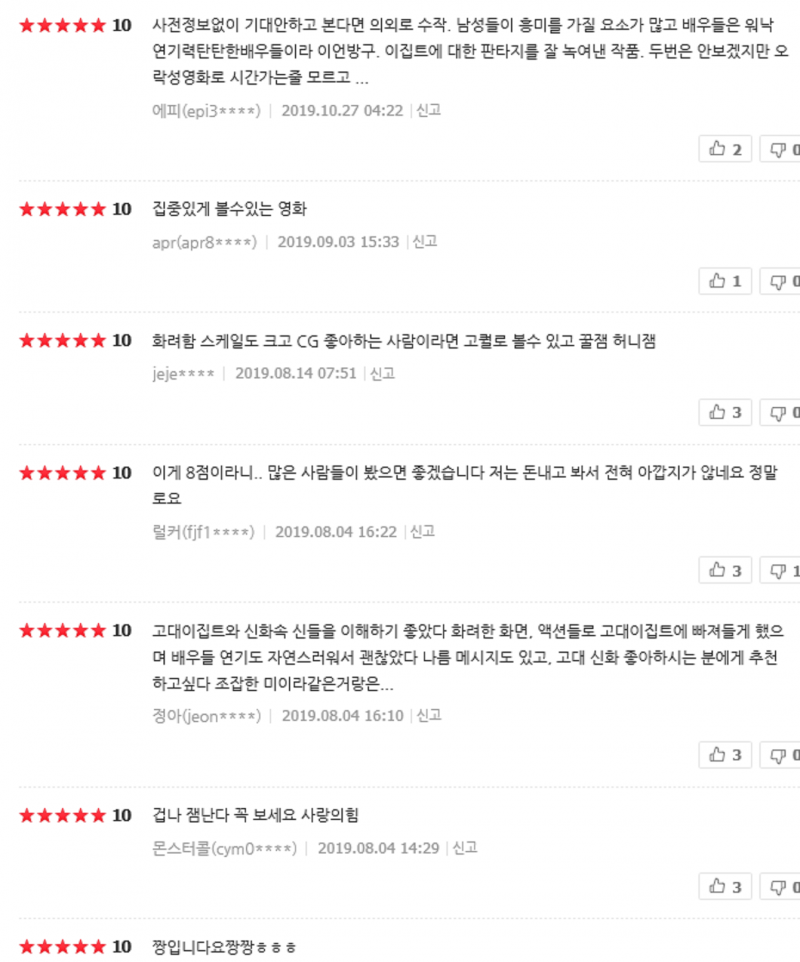The height and width of the screenshot is (962, 800).
Task: Dislike the review by jeje****
Action: 782,412
